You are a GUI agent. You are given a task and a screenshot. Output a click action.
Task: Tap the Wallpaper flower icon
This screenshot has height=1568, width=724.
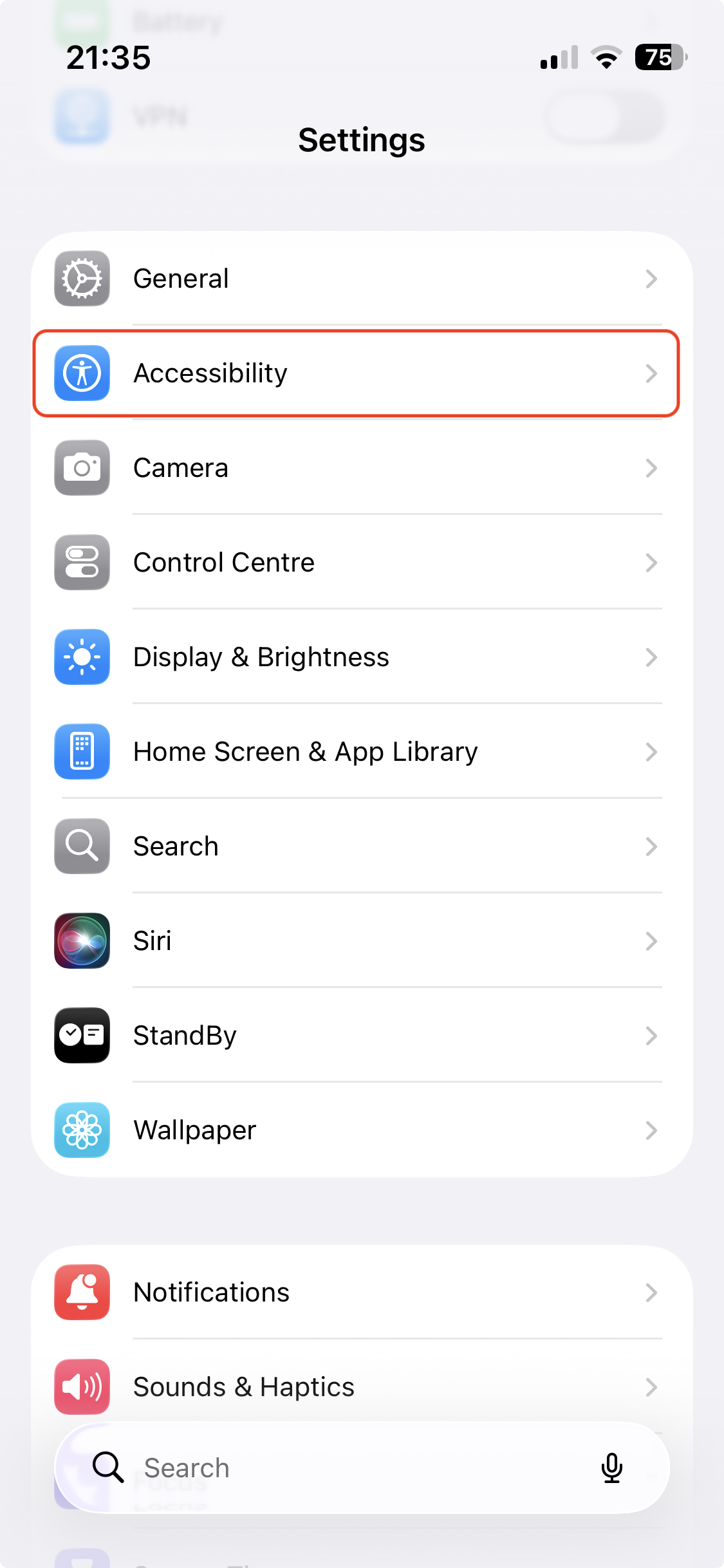[x=82, y=1130]
